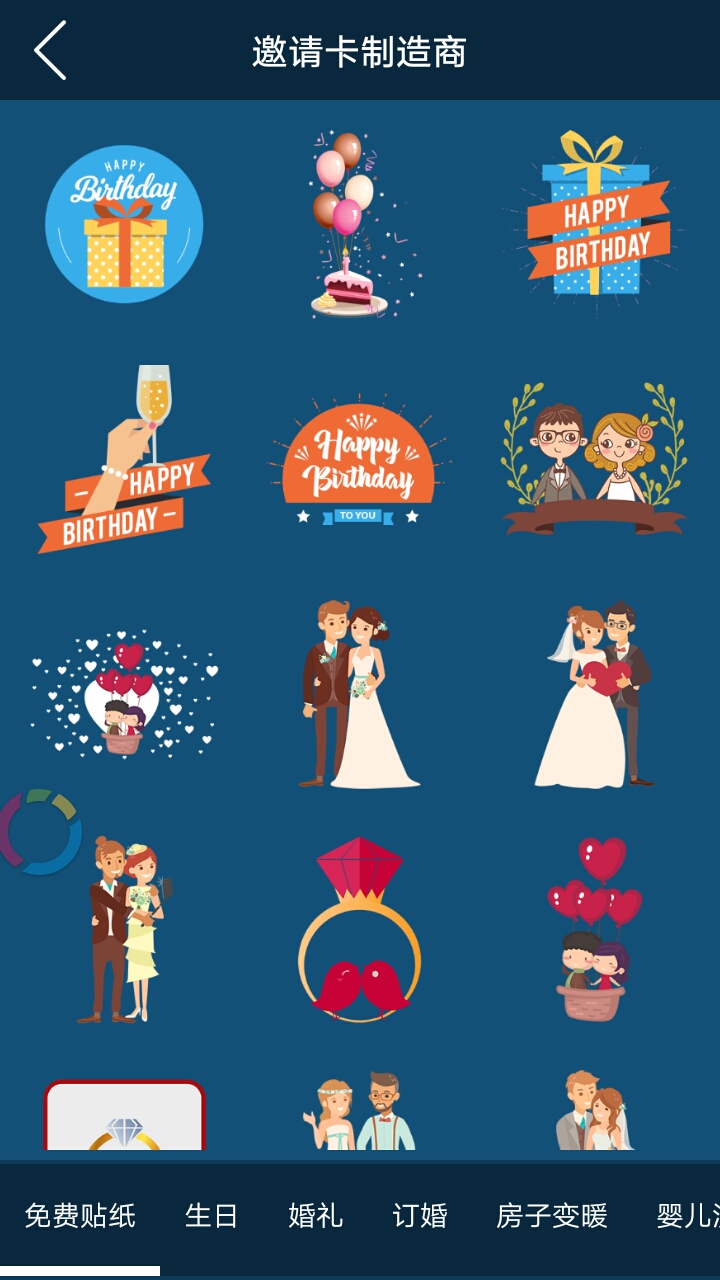The image size is (720, 1280).
Task: Choose the groom in brown suit couple sticker
Action: click(x=358, y=694)
